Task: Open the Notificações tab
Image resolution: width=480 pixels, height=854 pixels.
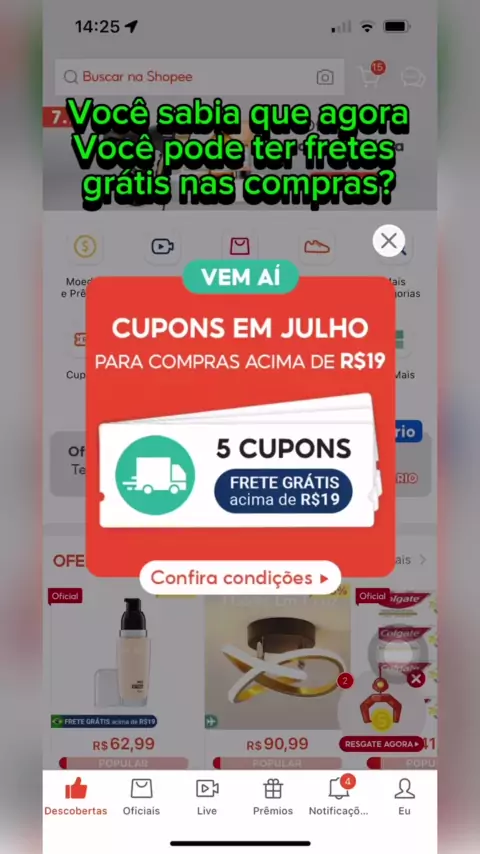Action: click(338, 796)
